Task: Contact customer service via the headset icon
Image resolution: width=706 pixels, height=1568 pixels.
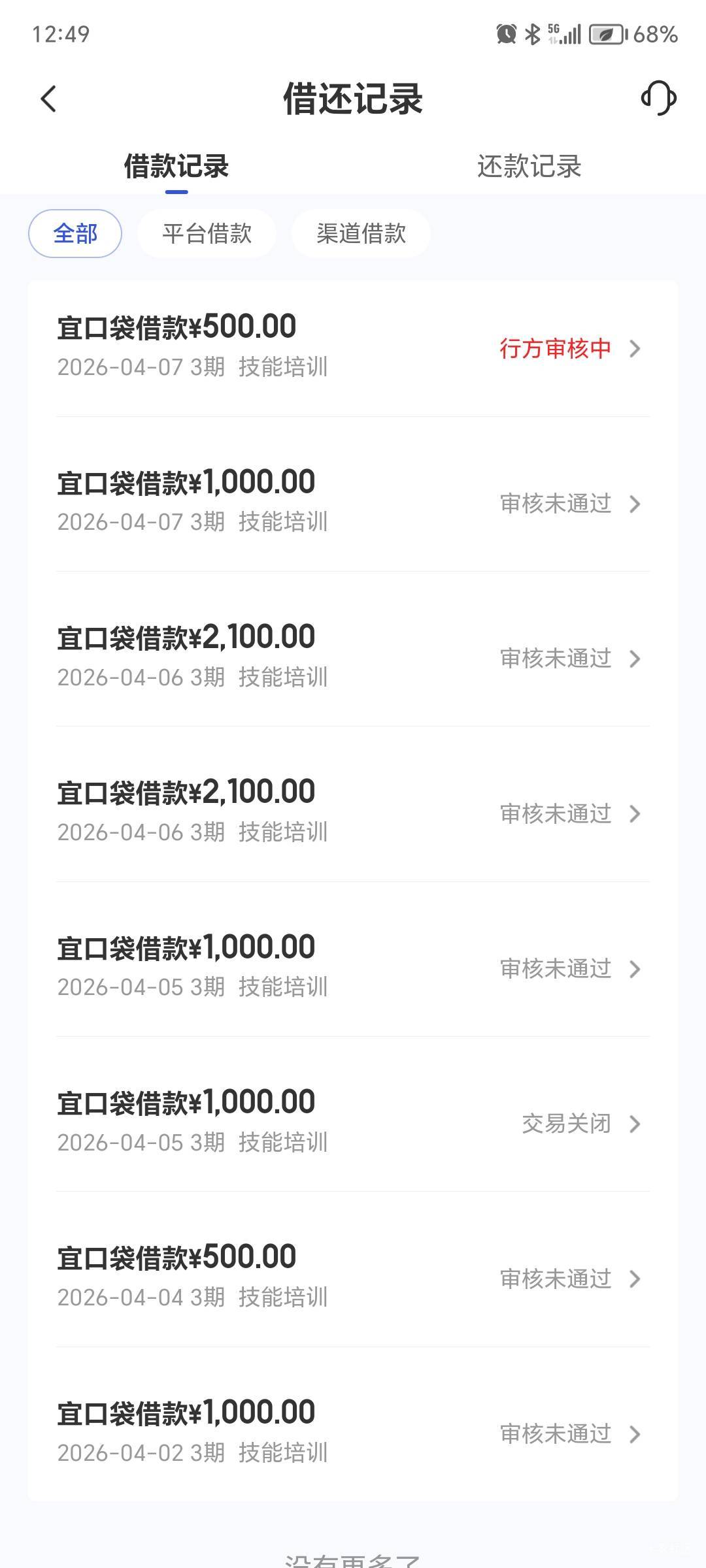Action: pyautogui.click(x=658, y=99)
